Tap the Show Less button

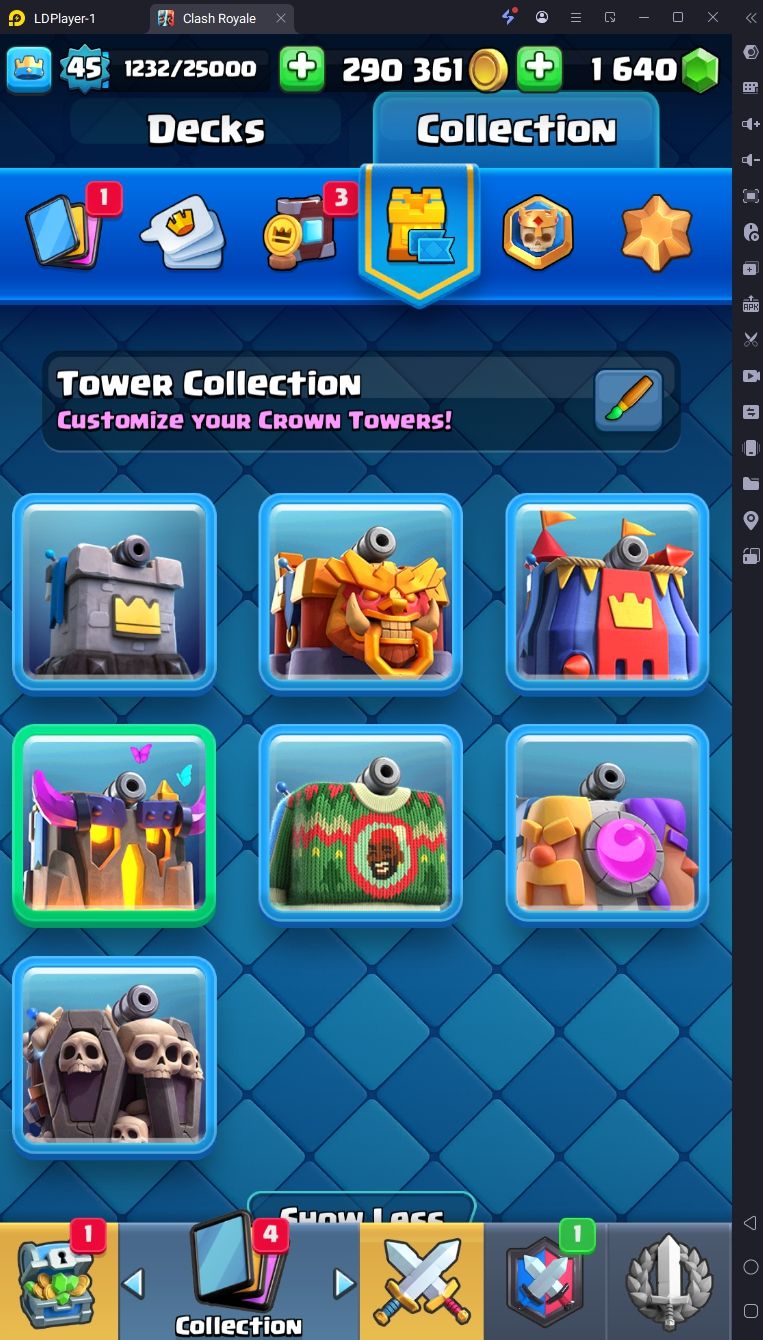[361, 1211]
